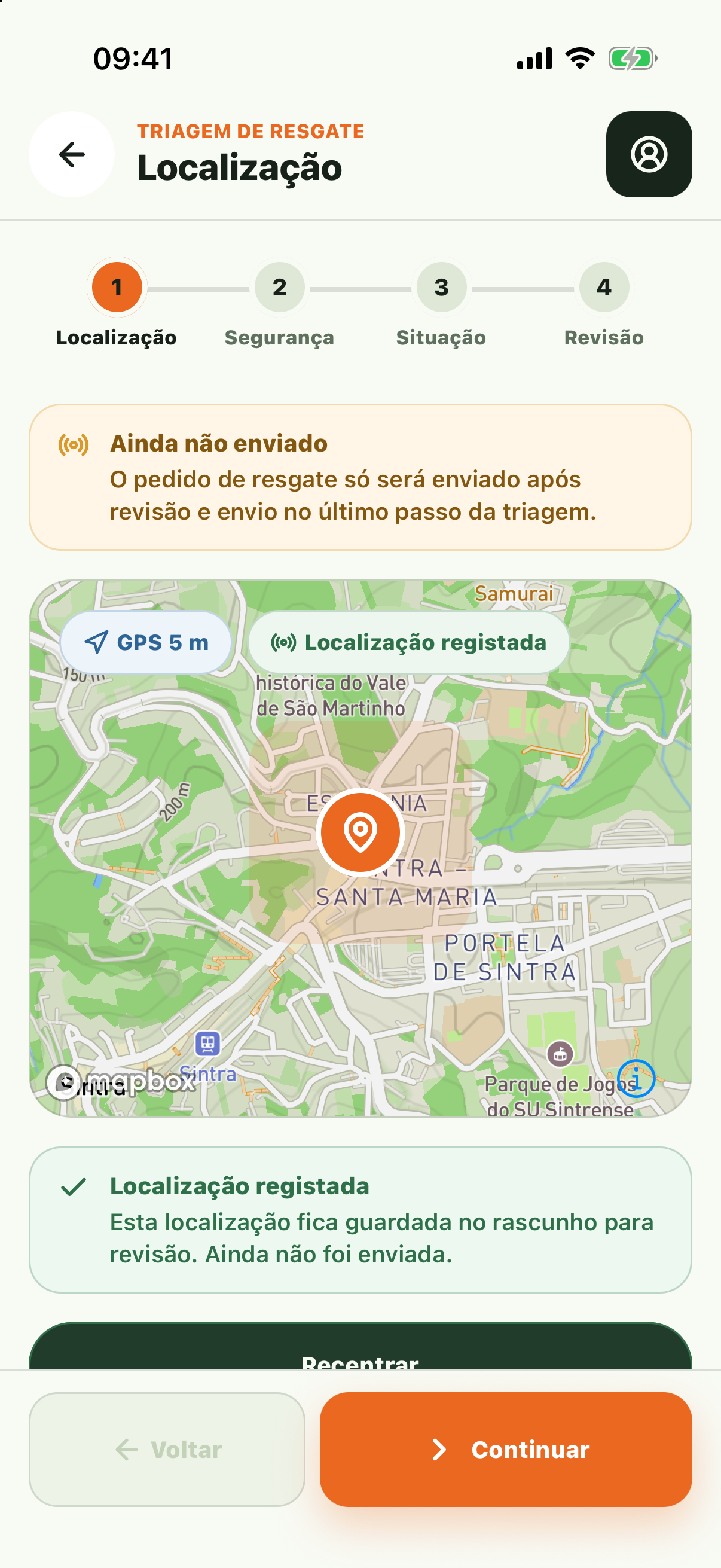Tap the Voltar button
Viewport: 721px width, 1568px height.
[x=167, y=1450]
